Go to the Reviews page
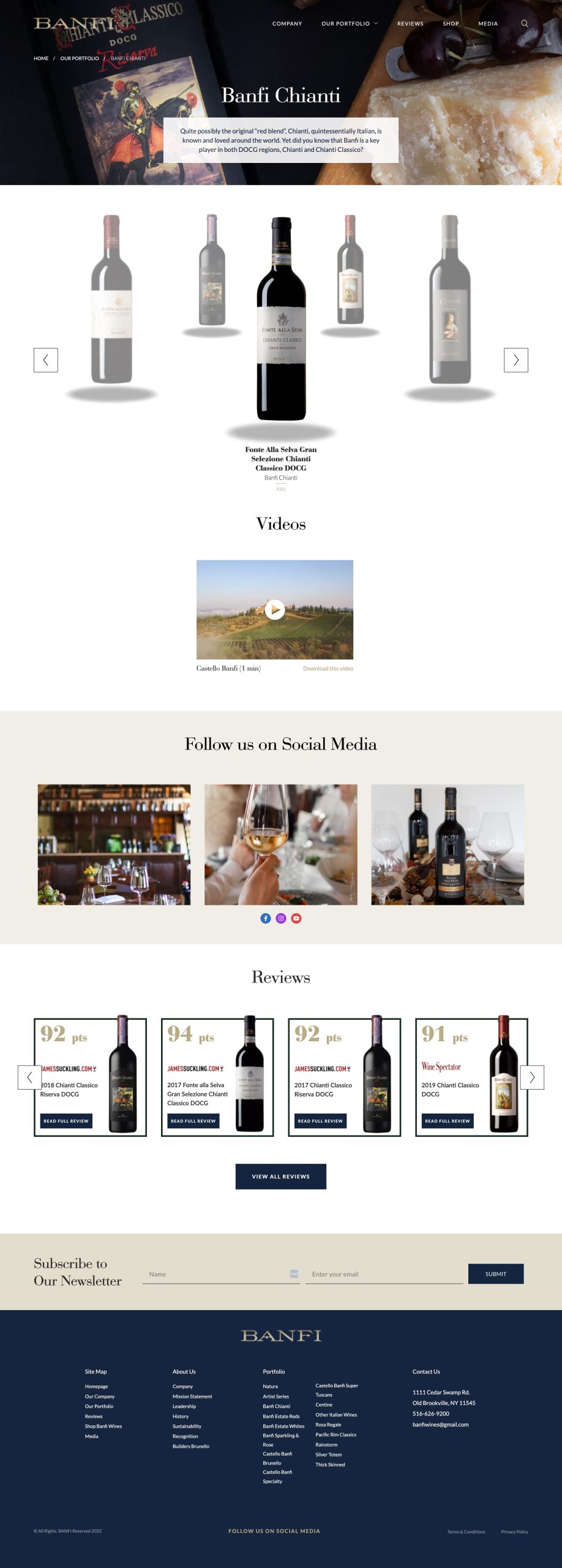The width and height of the screenshot is (562, 1568). click(410, 23)
